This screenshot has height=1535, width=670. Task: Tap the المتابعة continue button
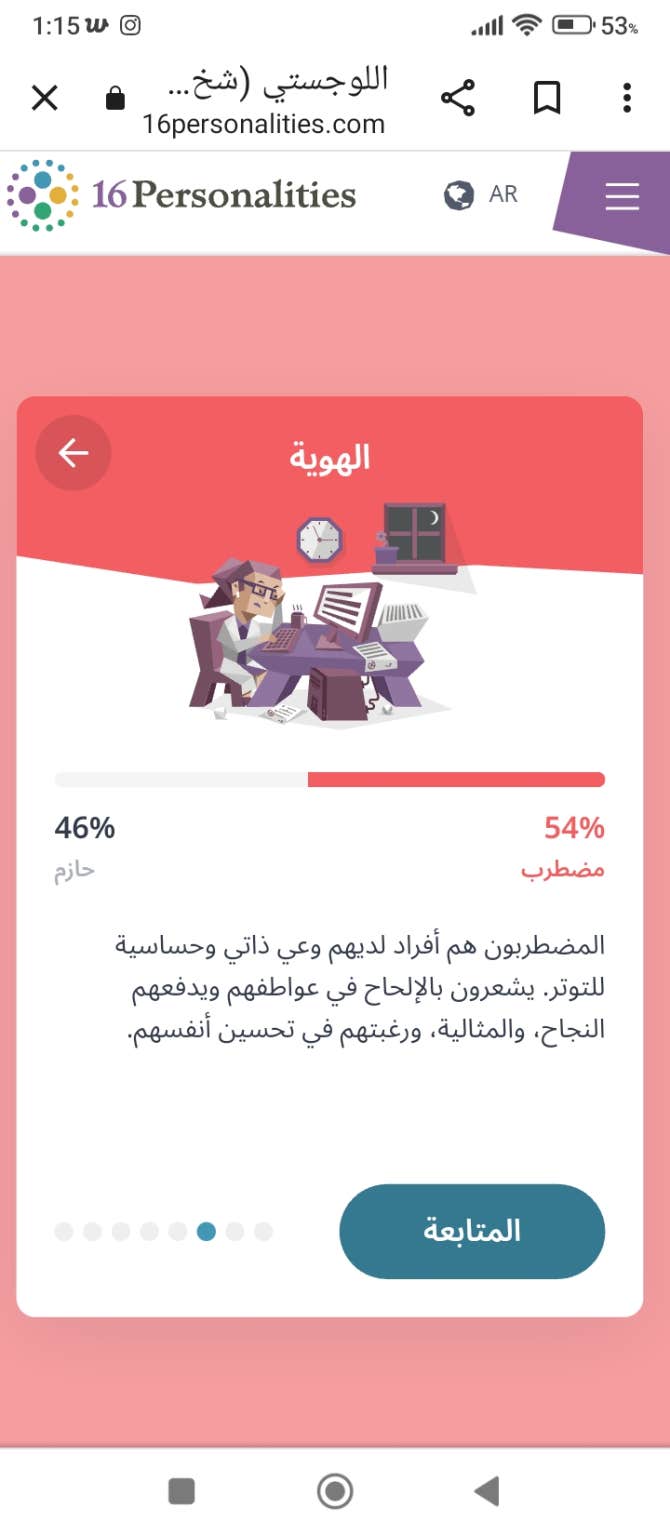472,1231
